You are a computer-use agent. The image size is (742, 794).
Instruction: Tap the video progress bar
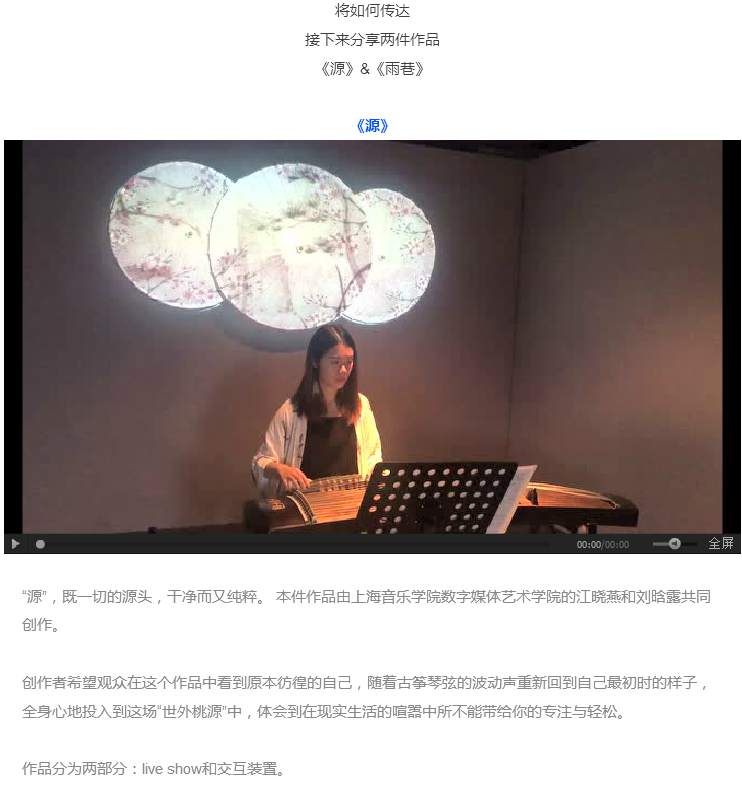(x=300, y=544)
